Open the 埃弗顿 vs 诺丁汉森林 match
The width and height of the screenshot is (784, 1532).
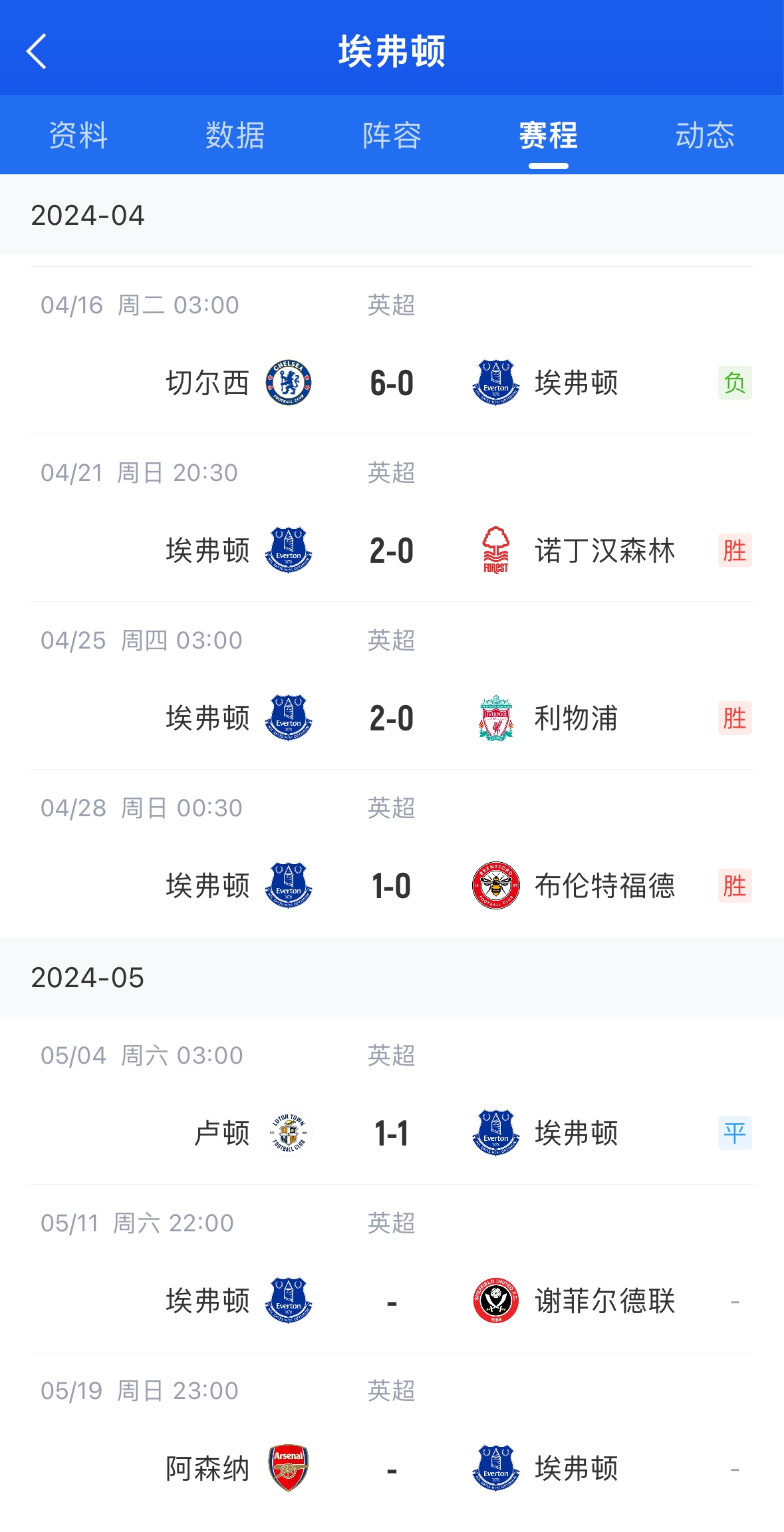coord(392,518)
